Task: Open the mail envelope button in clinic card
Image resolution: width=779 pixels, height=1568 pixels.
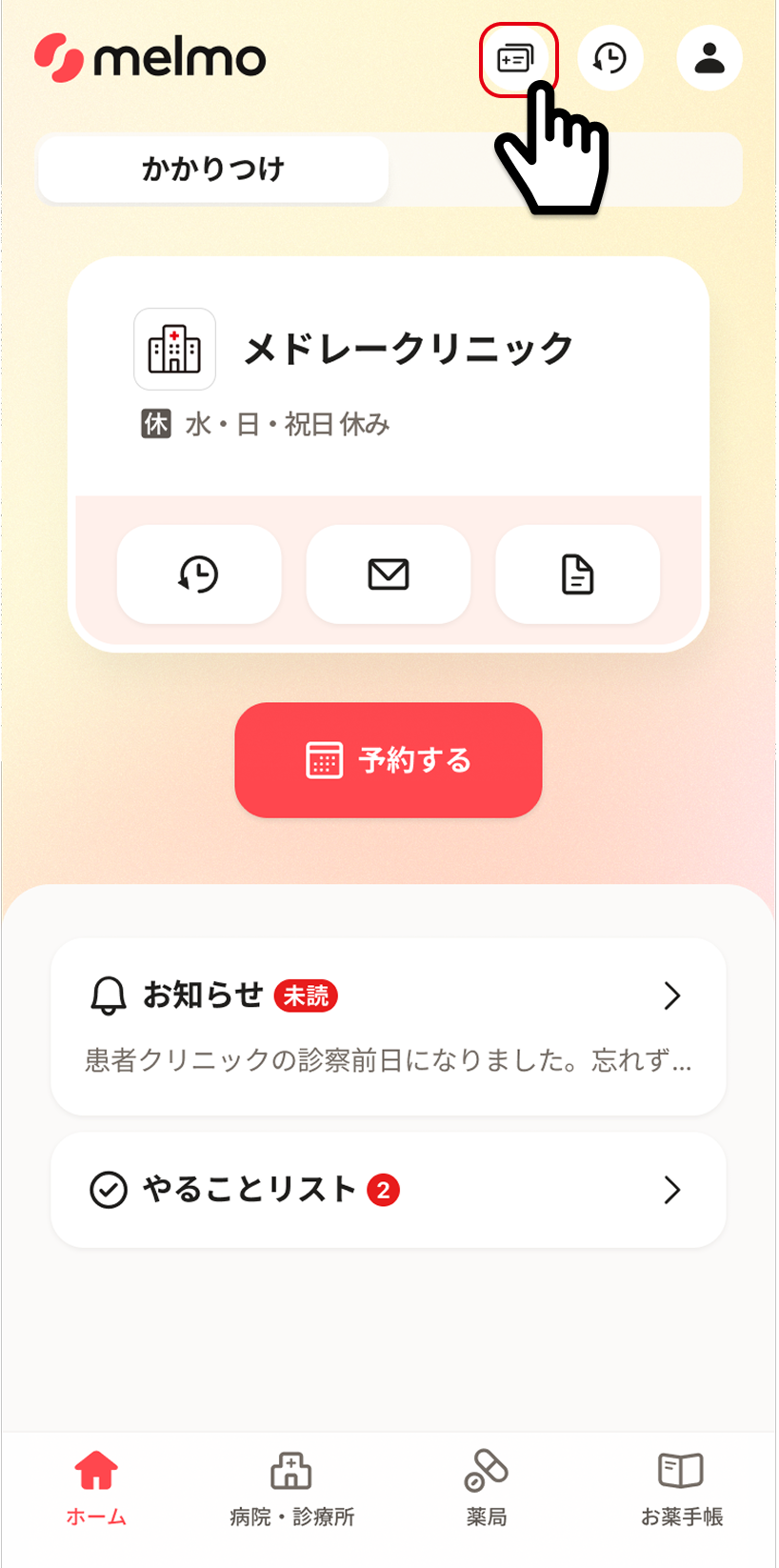Action: [389, 574]
